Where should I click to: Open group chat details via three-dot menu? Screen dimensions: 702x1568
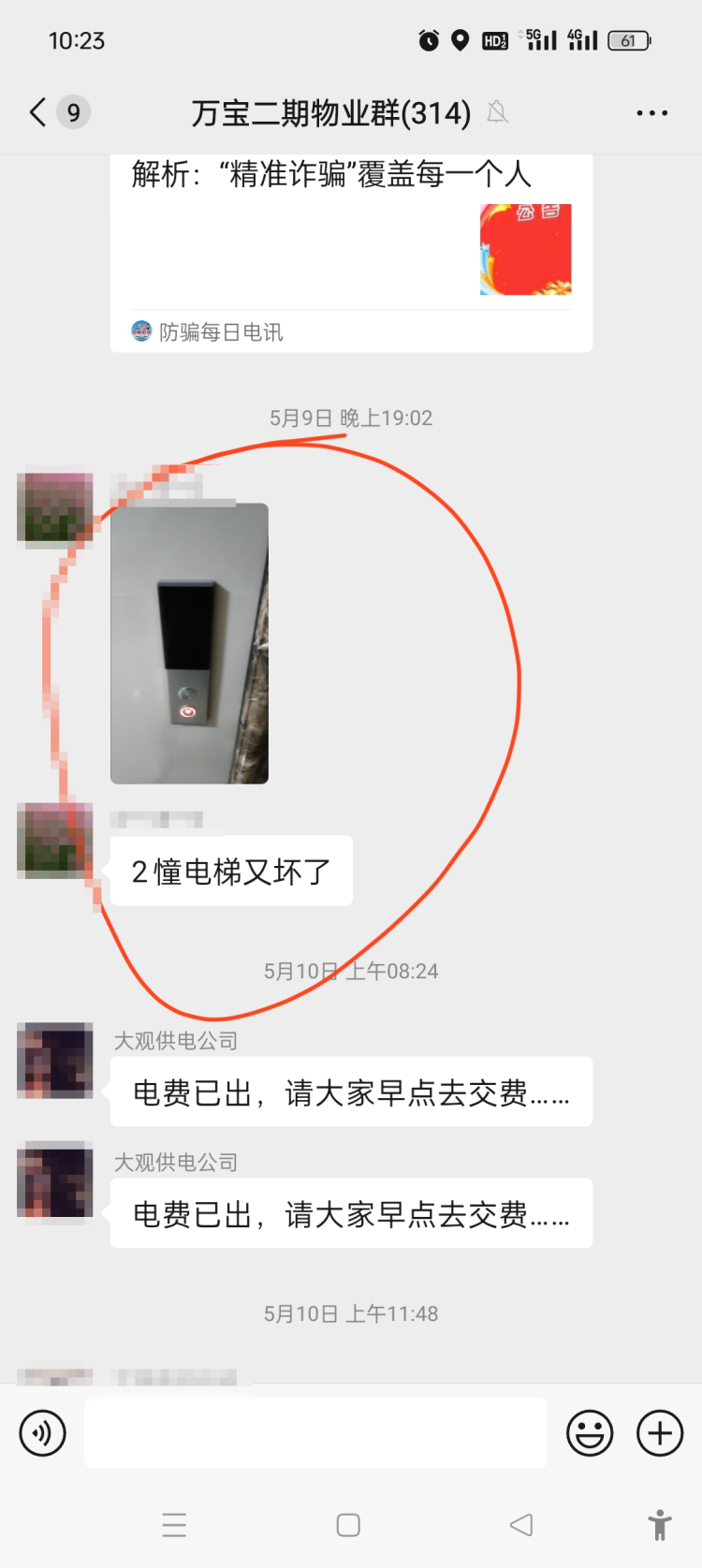pyautogui.click(x=651, y=113)
